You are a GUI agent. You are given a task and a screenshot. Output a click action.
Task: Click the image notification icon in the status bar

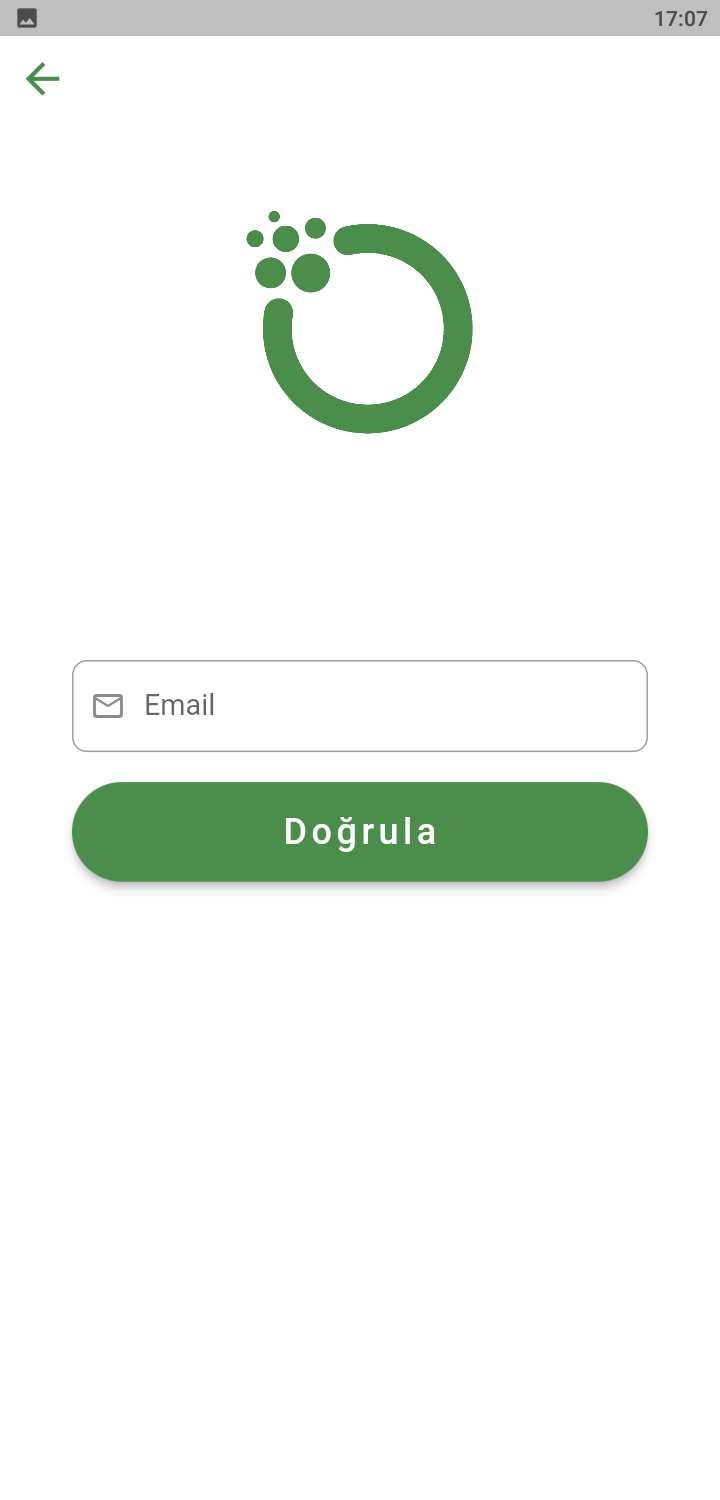[x=27, y=16]
